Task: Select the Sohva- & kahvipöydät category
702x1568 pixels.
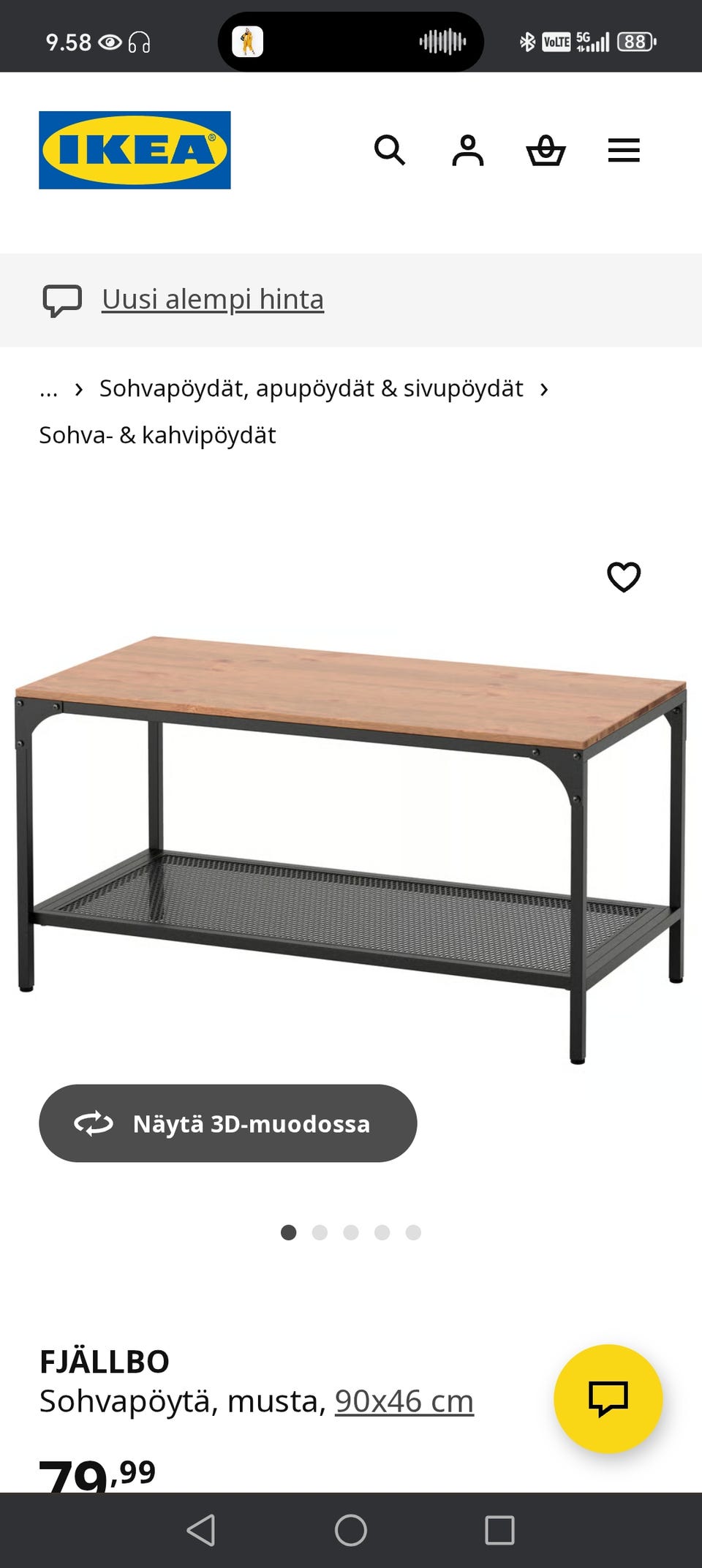Action: [158, 434]
